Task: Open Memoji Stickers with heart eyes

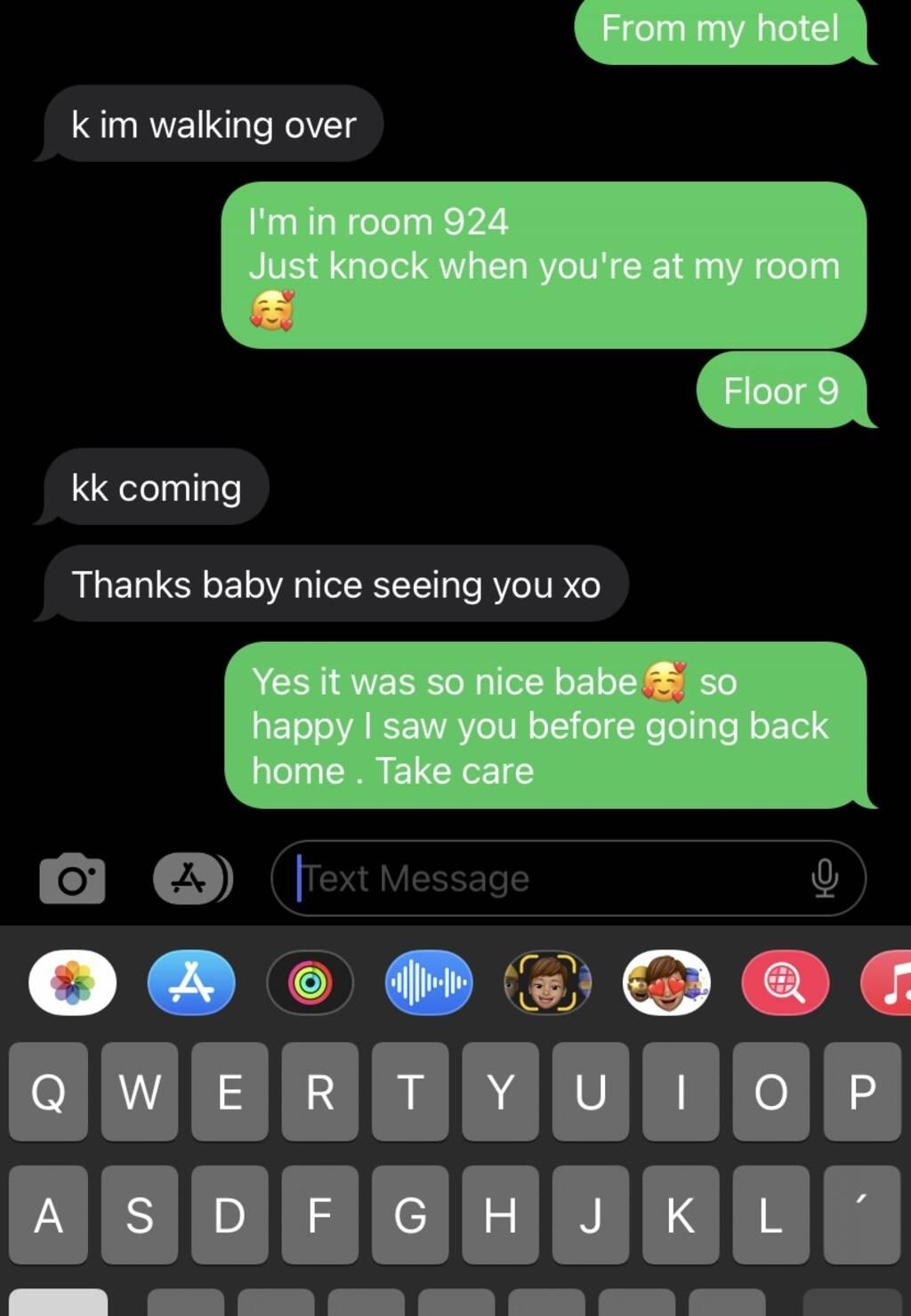Action: tap(666, 983)
